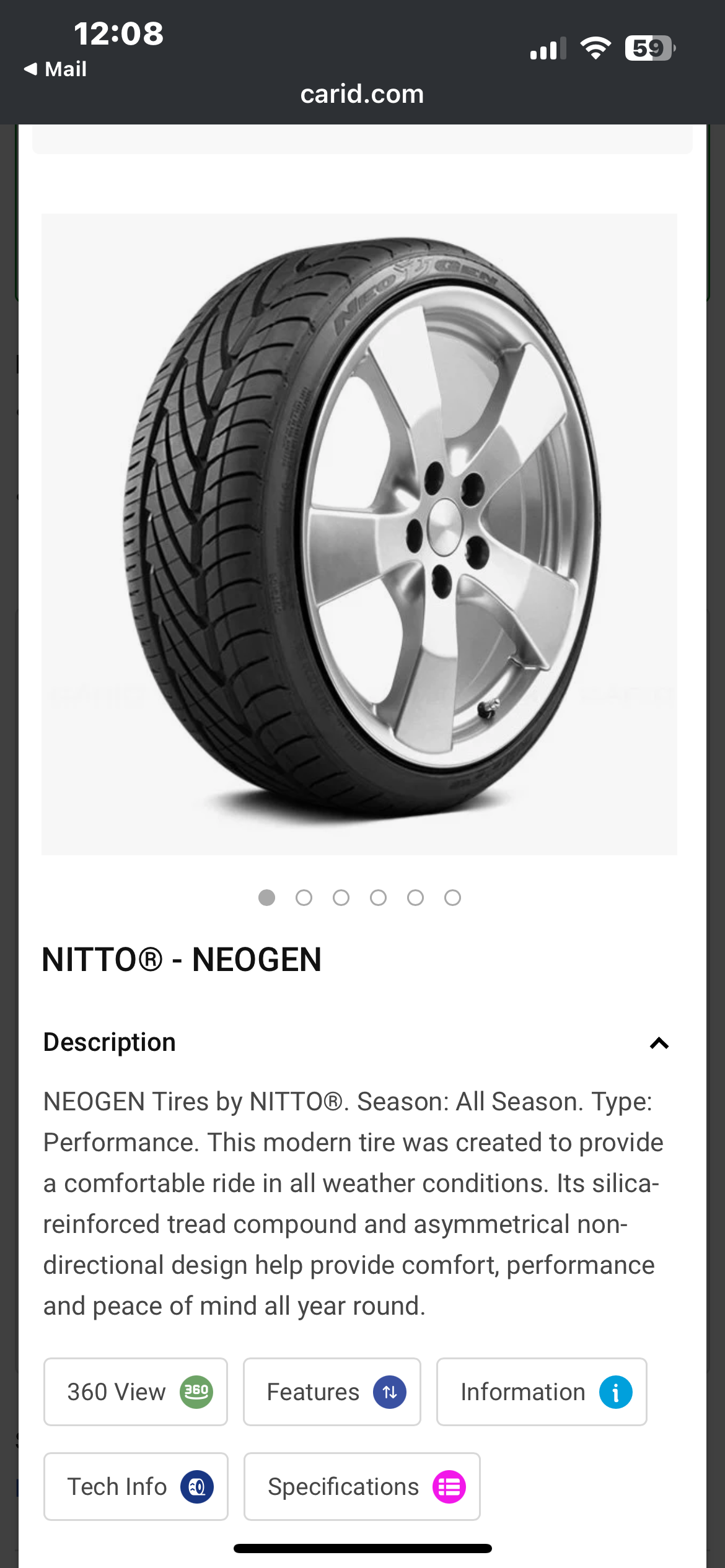This screenshot has width=725, height=1568.
Task: Jump to the Features section
Action: pos(332,1392)
